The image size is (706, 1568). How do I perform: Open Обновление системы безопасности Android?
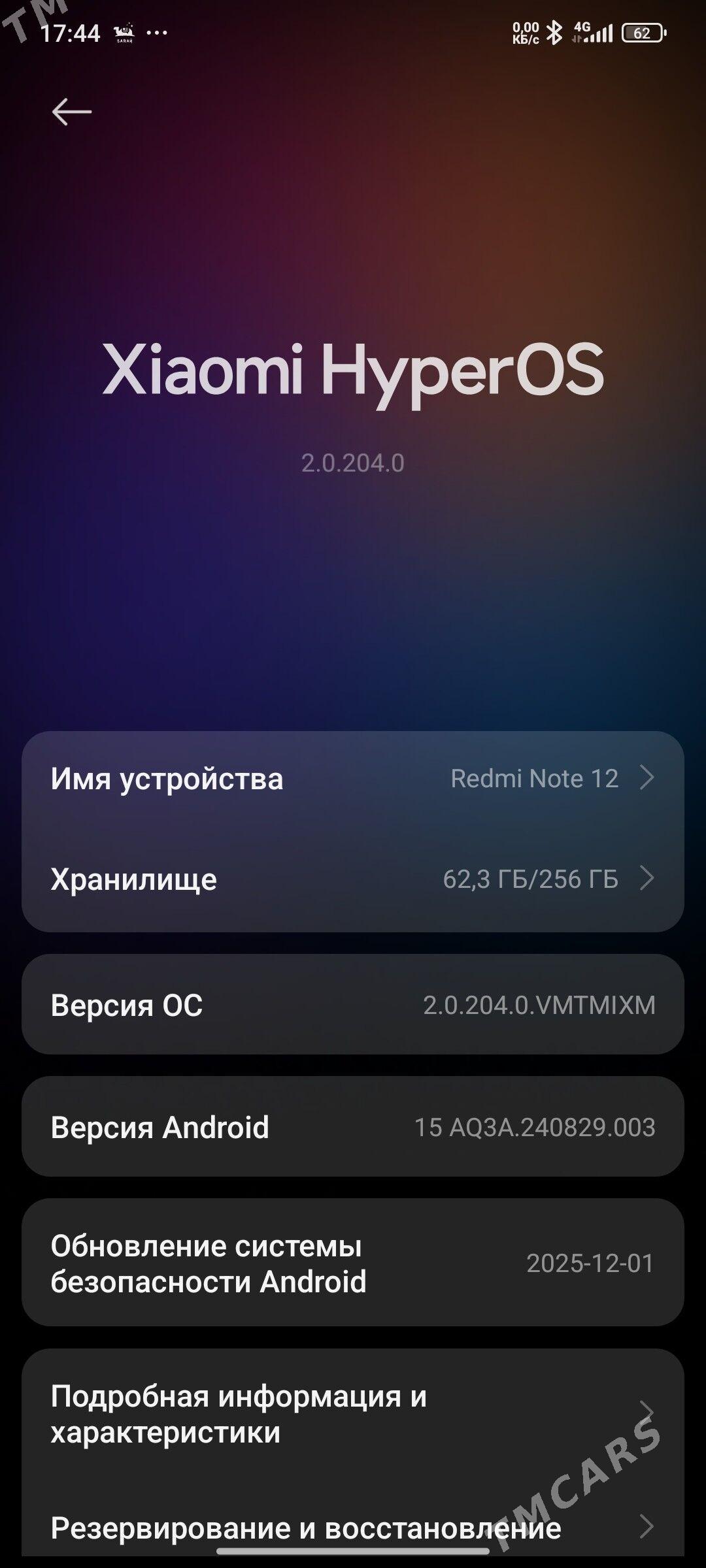[353, 1263]
